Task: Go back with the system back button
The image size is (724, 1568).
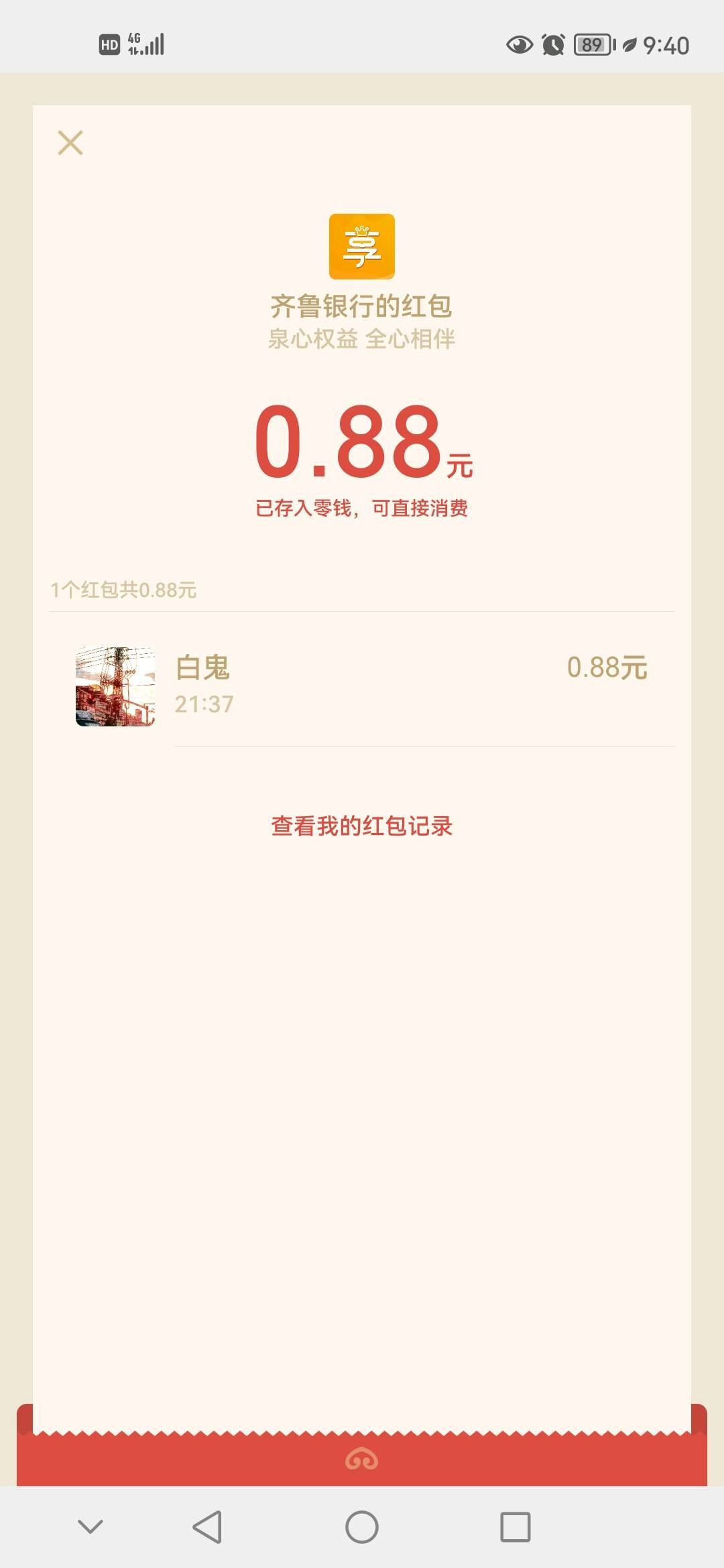Action: click(207, 1527)
